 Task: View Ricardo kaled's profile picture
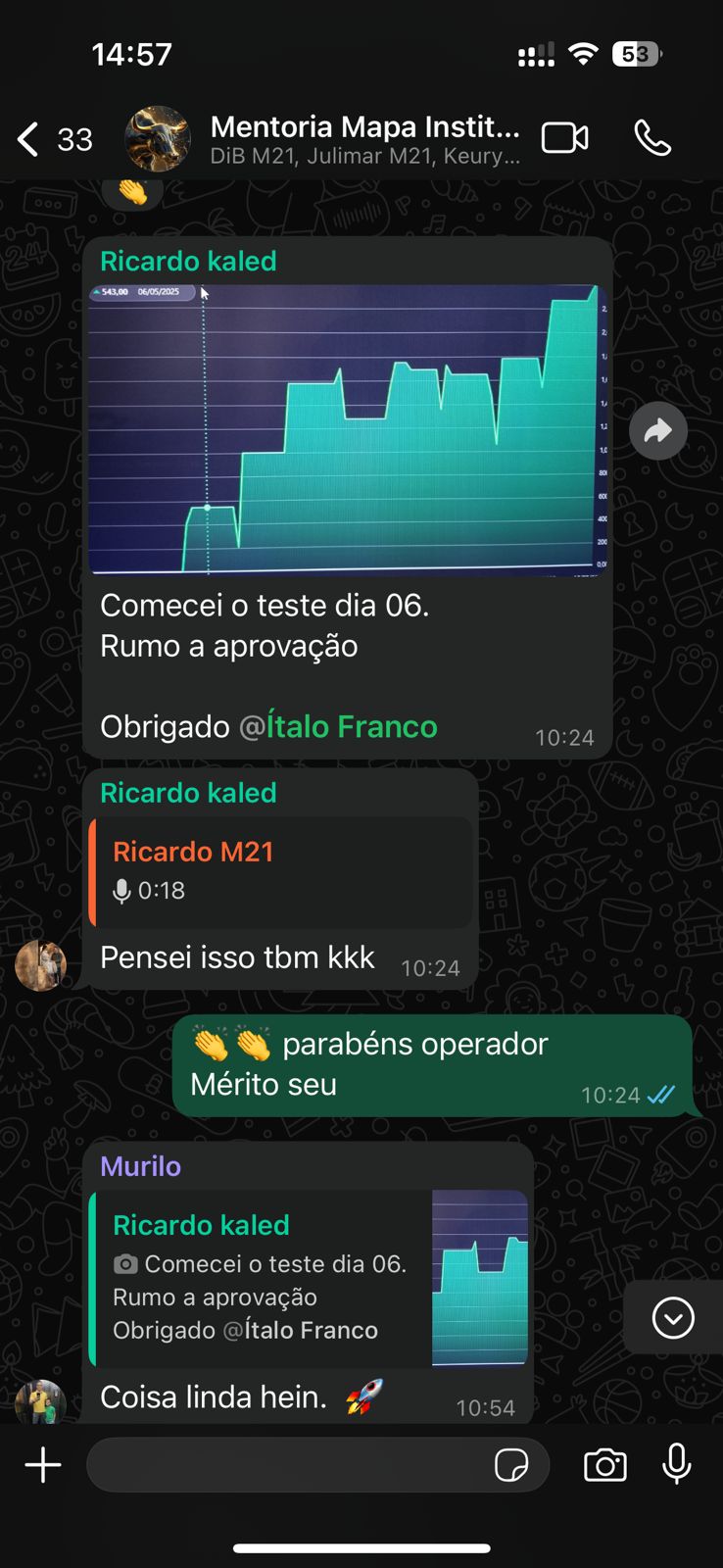[x=40, y=965]
